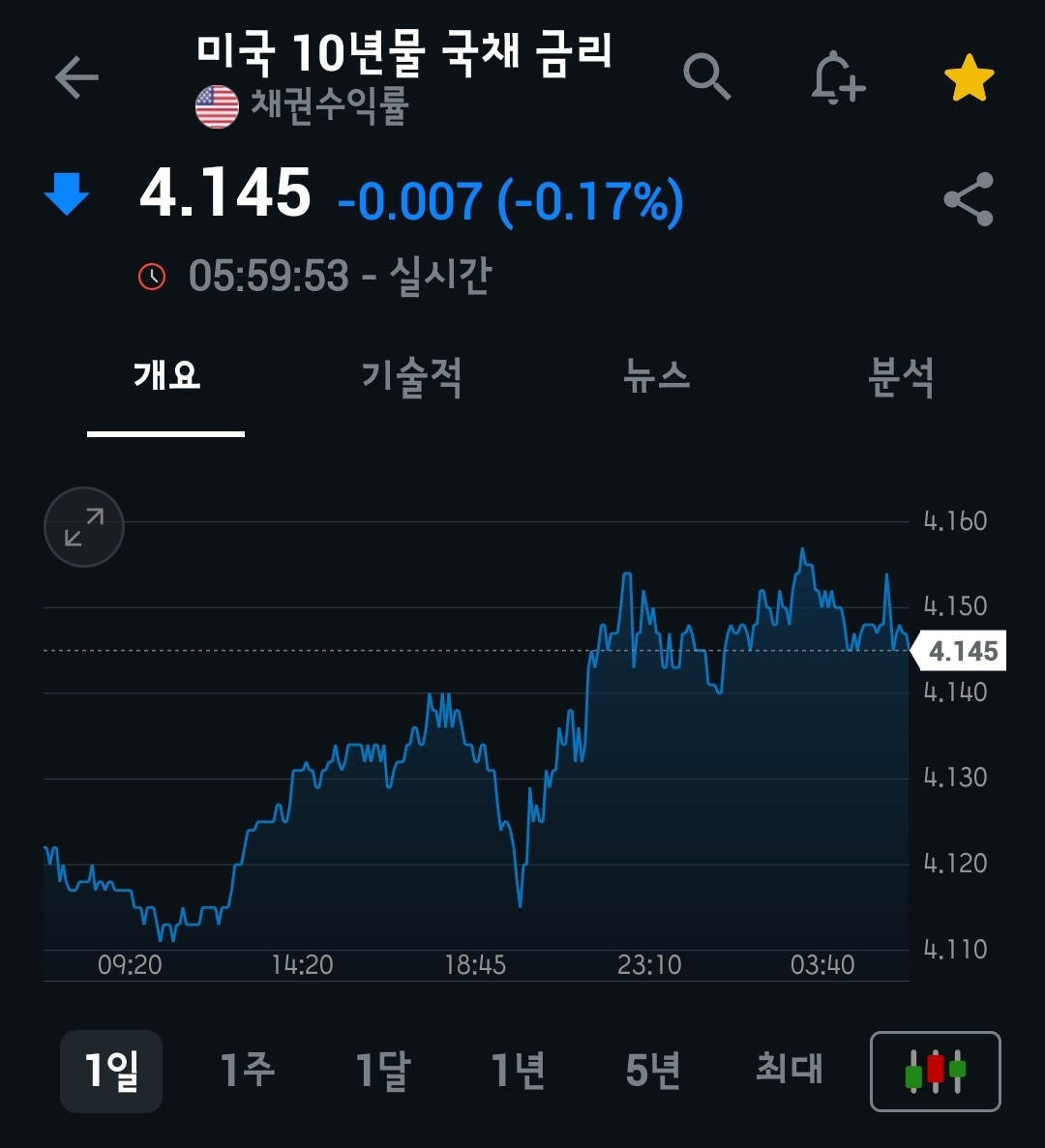This screenshot has height=1148, width=1045.
Task: Share this bond yield quote
Action: point(968,199)
